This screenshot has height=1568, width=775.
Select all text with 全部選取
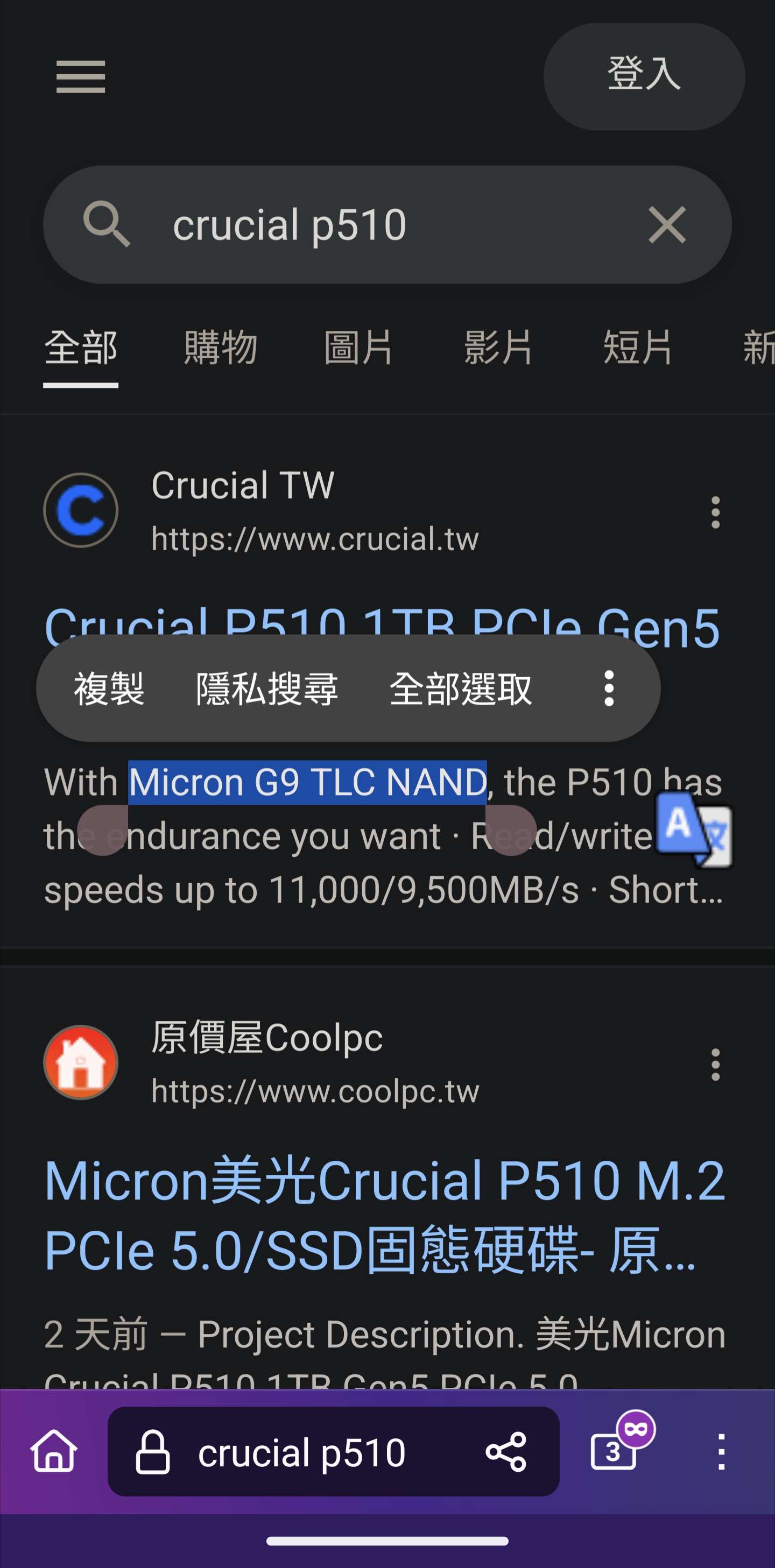tap(460, 689)
